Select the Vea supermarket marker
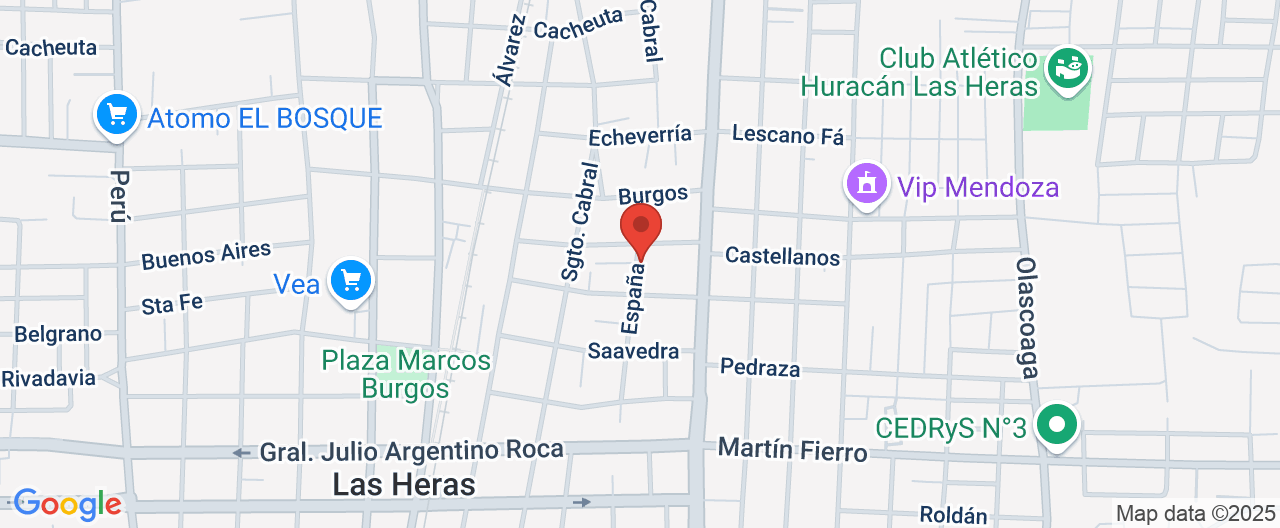This screenshot has height=528, width=1280. click(x=350, y=281)
